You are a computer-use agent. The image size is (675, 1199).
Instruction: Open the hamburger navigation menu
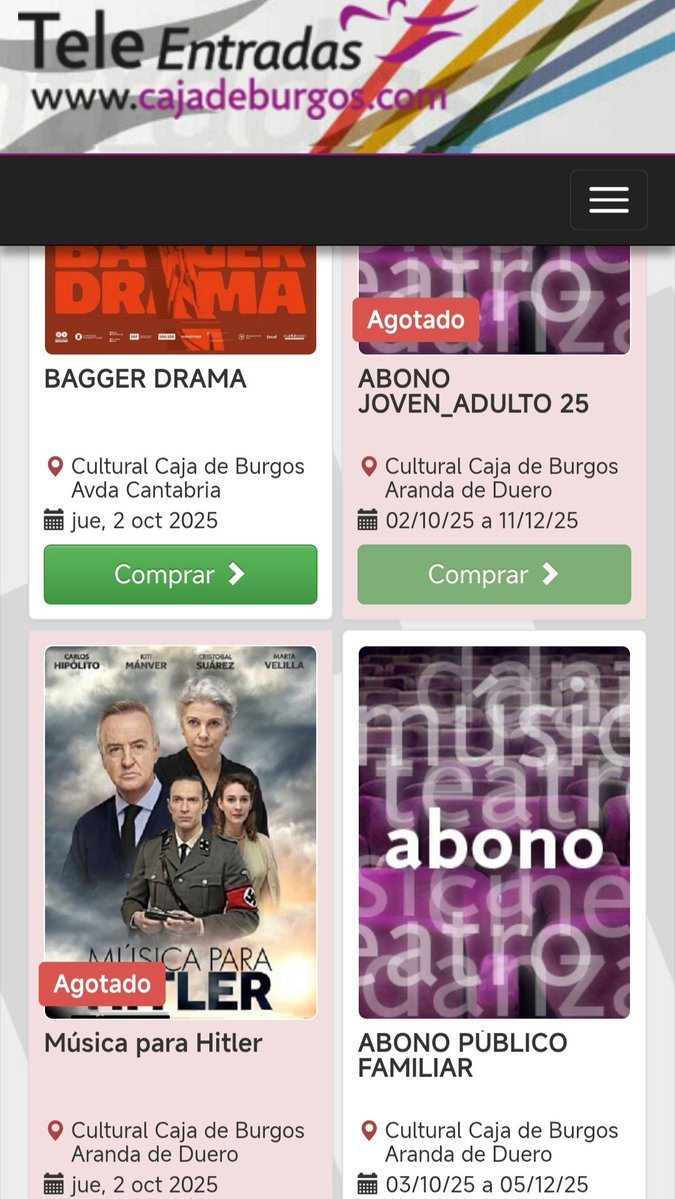(x=608, y=200)
